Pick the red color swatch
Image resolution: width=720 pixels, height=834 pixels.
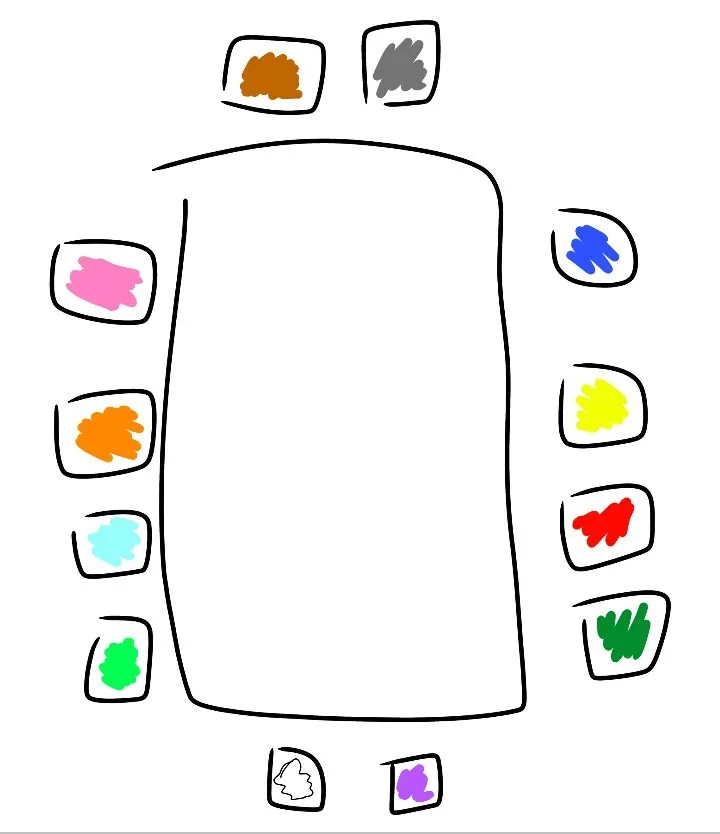(x=604, y=523)
